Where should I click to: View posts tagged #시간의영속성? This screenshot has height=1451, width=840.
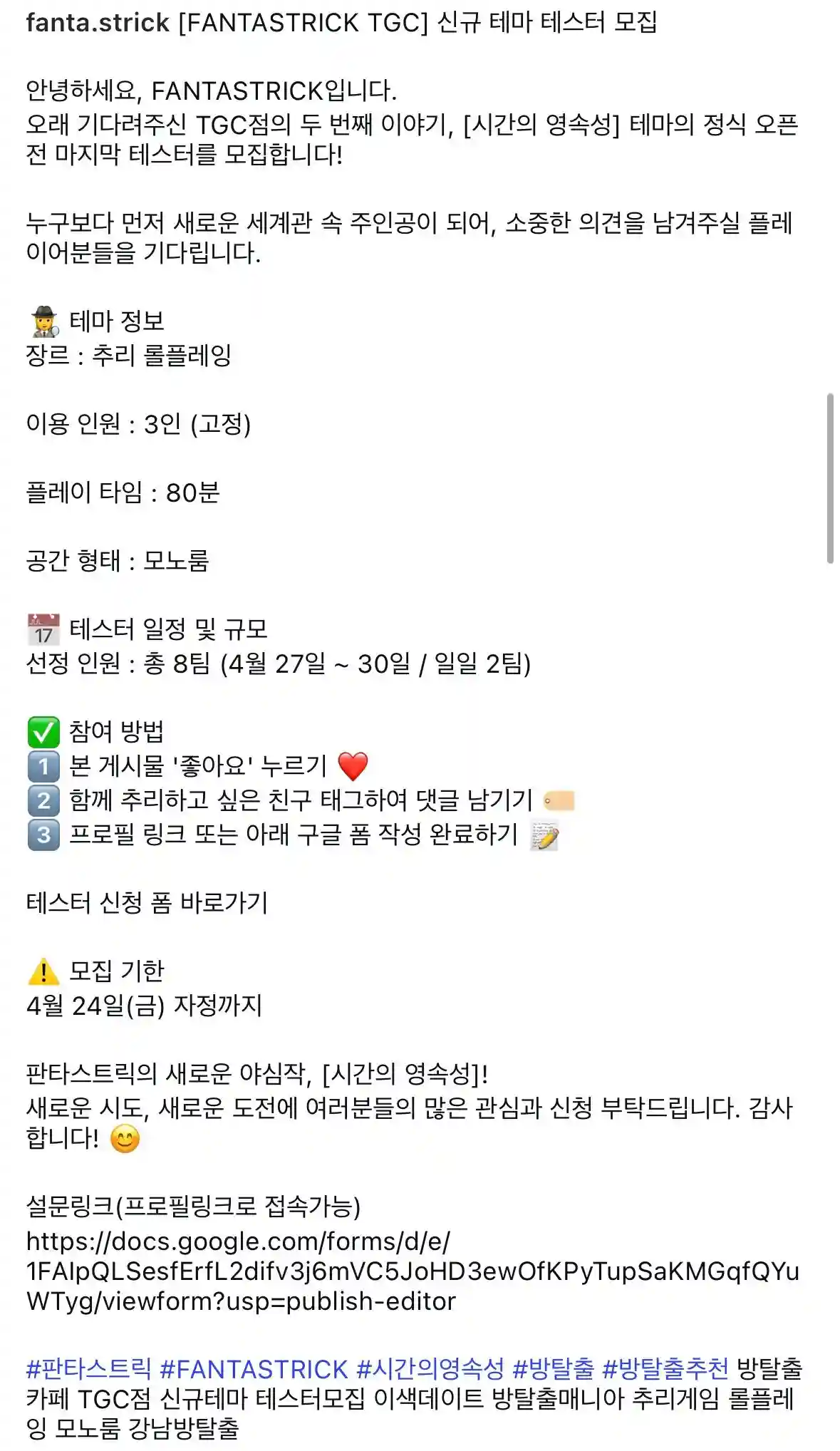coord(430,1369)
